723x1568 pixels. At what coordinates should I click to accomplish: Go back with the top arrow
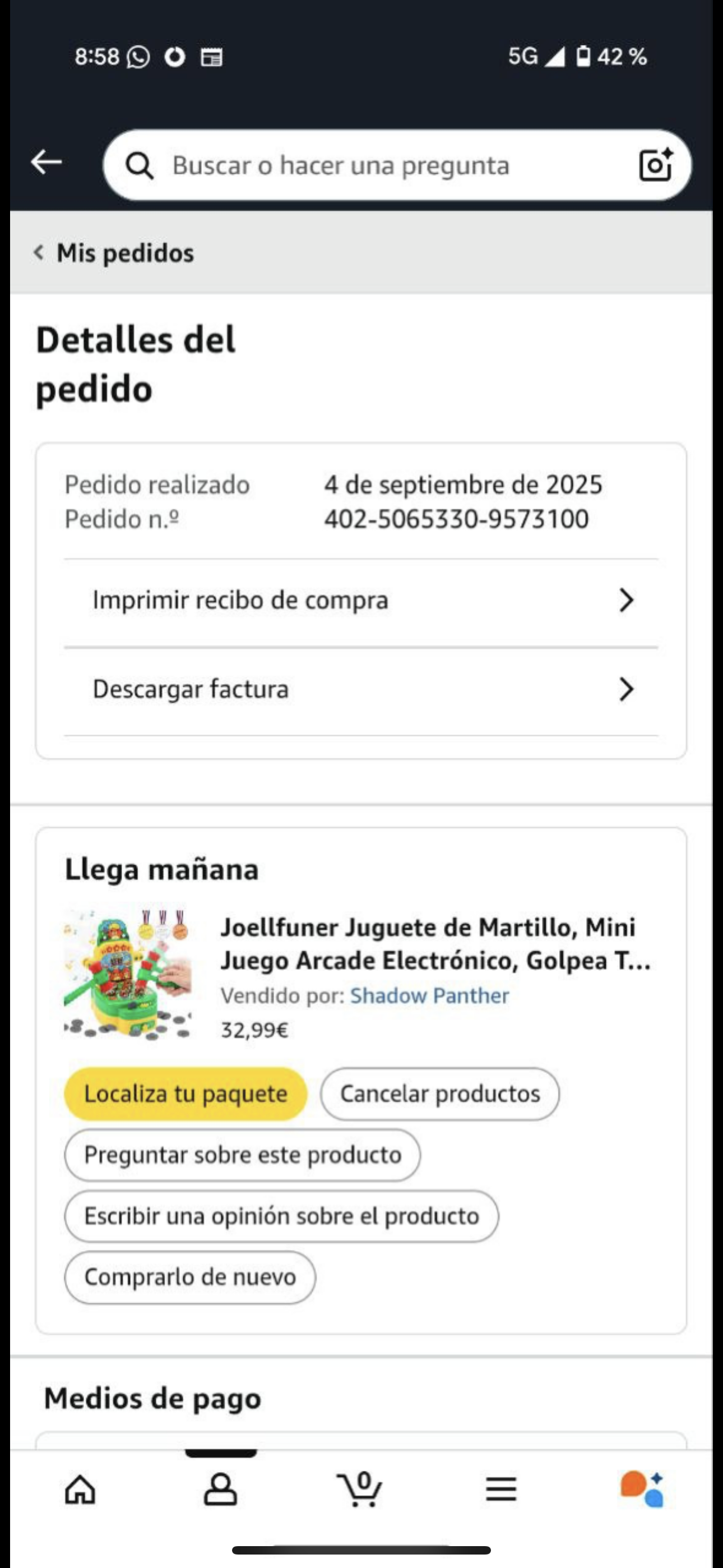(47, 163)
